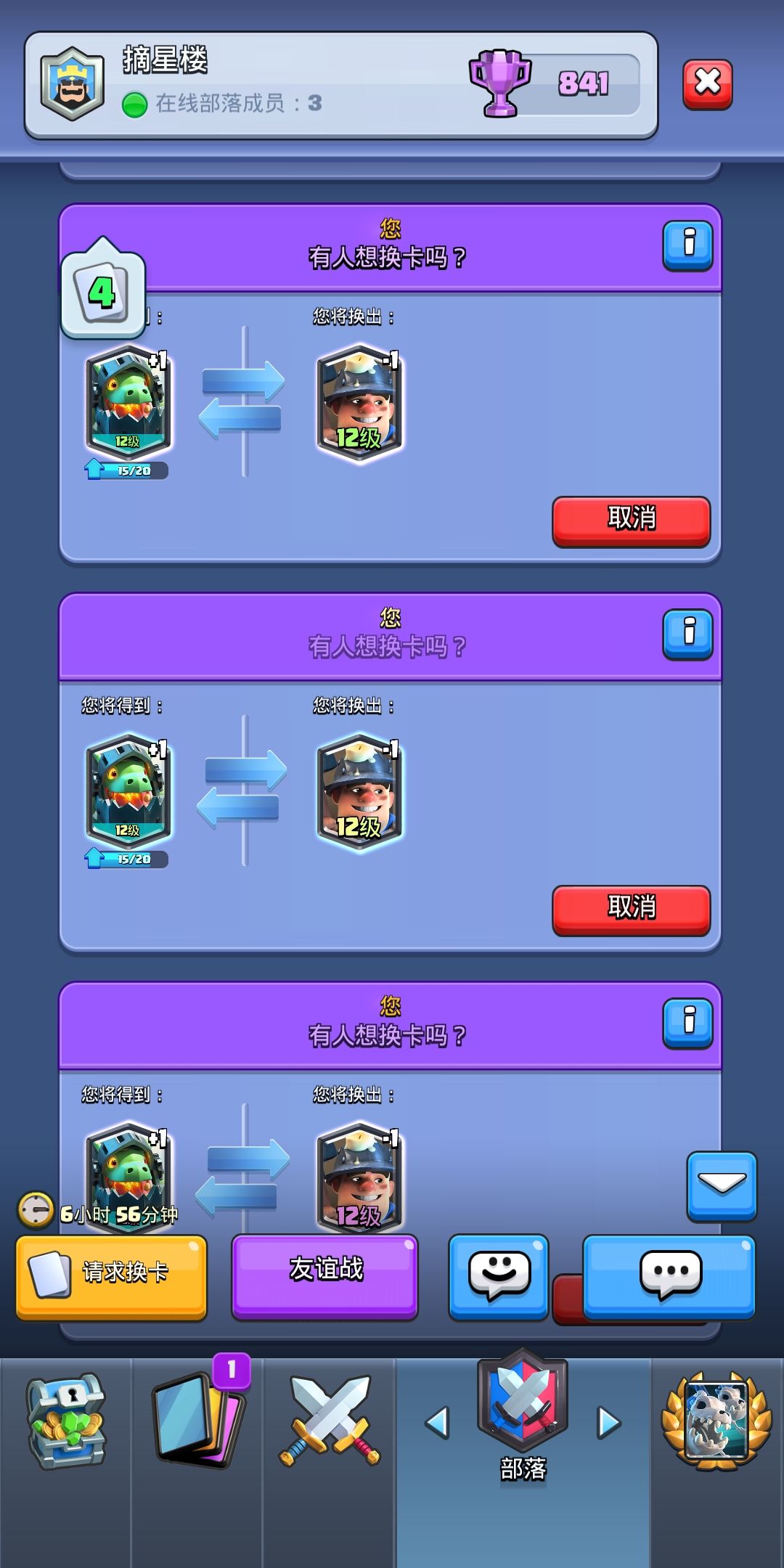Tap the info icon on the first trade request

click(x=687, y=245)
